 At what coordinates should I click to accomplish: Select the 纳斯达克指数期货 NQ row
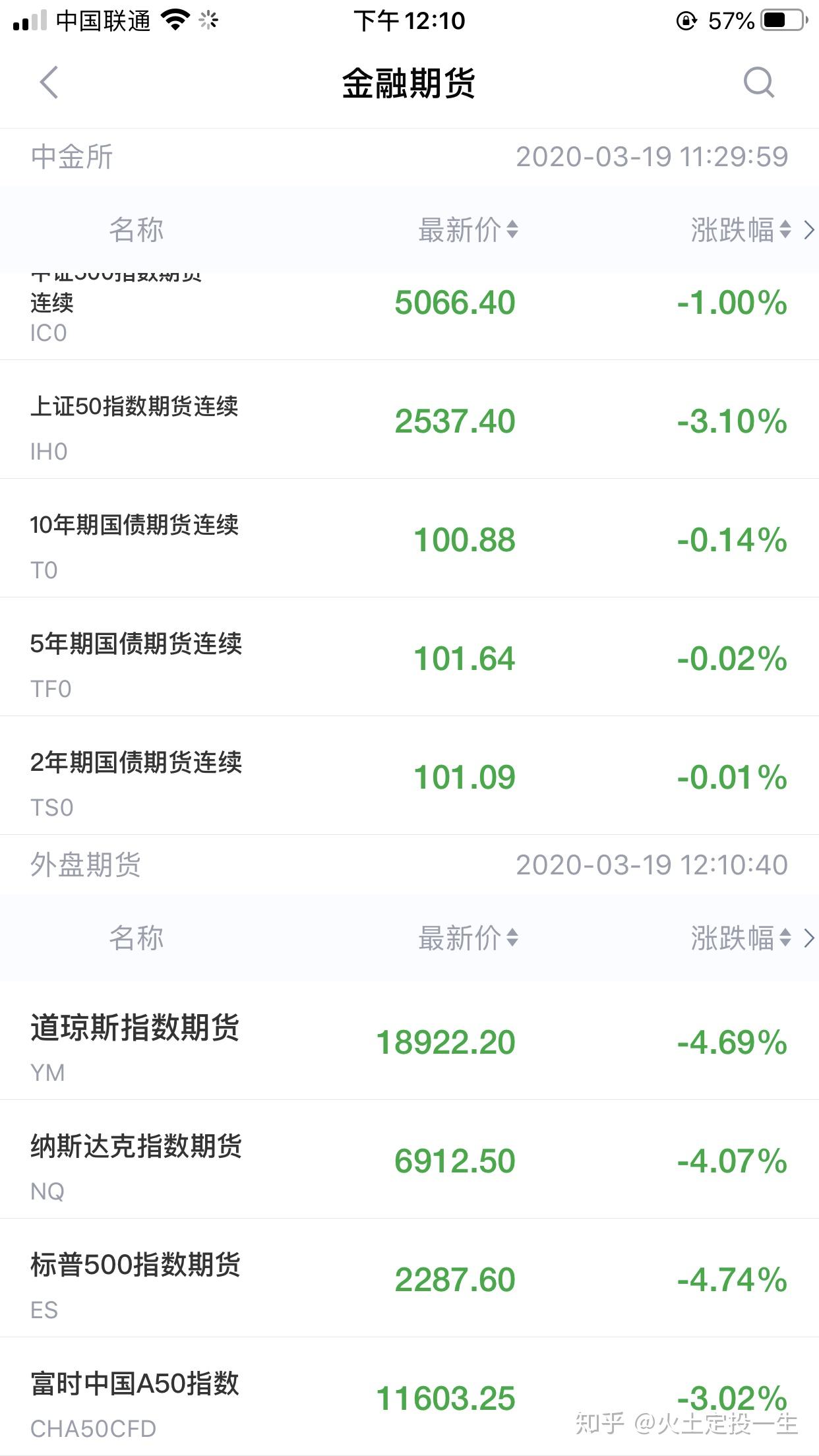point(409,1161)
